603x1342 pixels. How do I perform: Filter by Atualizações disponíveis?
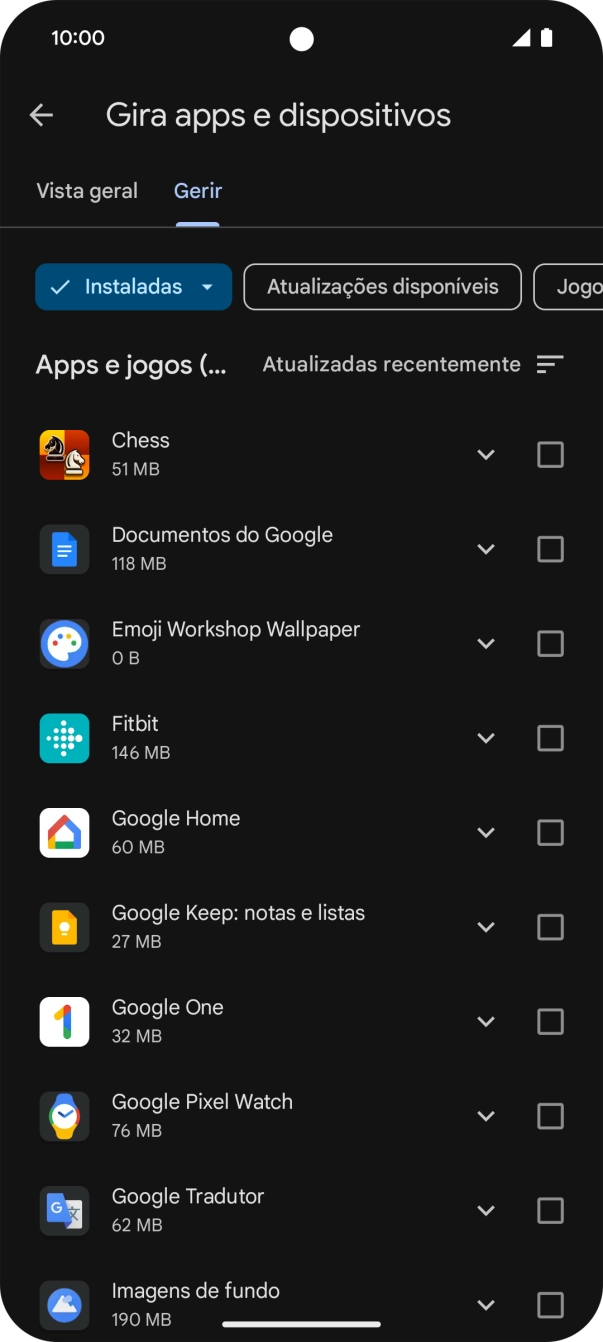coord(382,287)
